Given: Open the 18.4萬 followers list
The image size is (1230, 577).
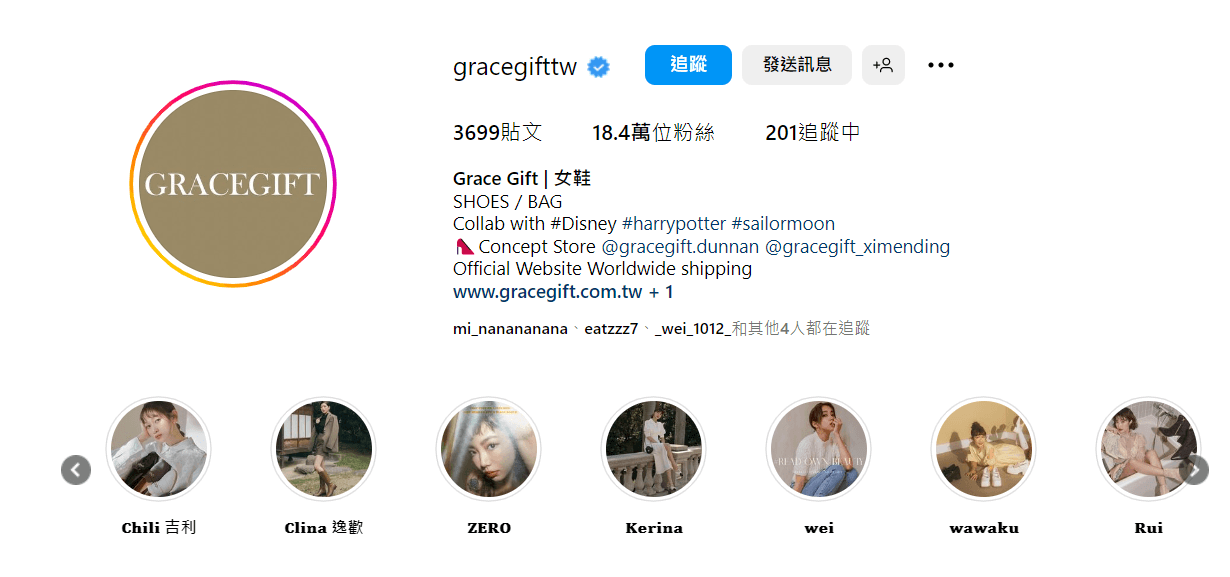Looking at the screenshot, I should (x=653, y=133).
